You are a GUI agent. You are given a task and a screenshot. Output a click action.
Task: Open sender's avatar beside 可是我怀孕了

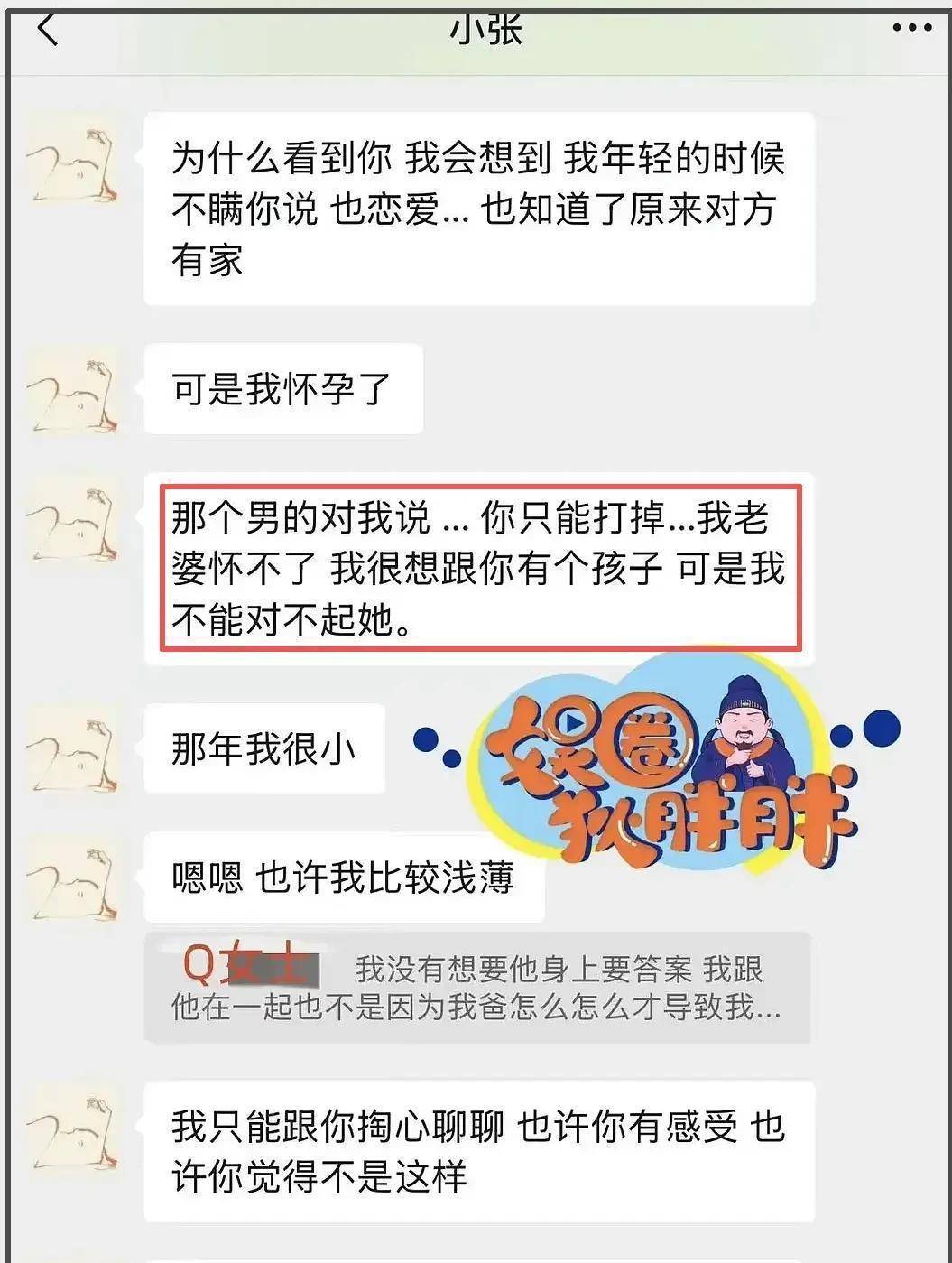73,390
